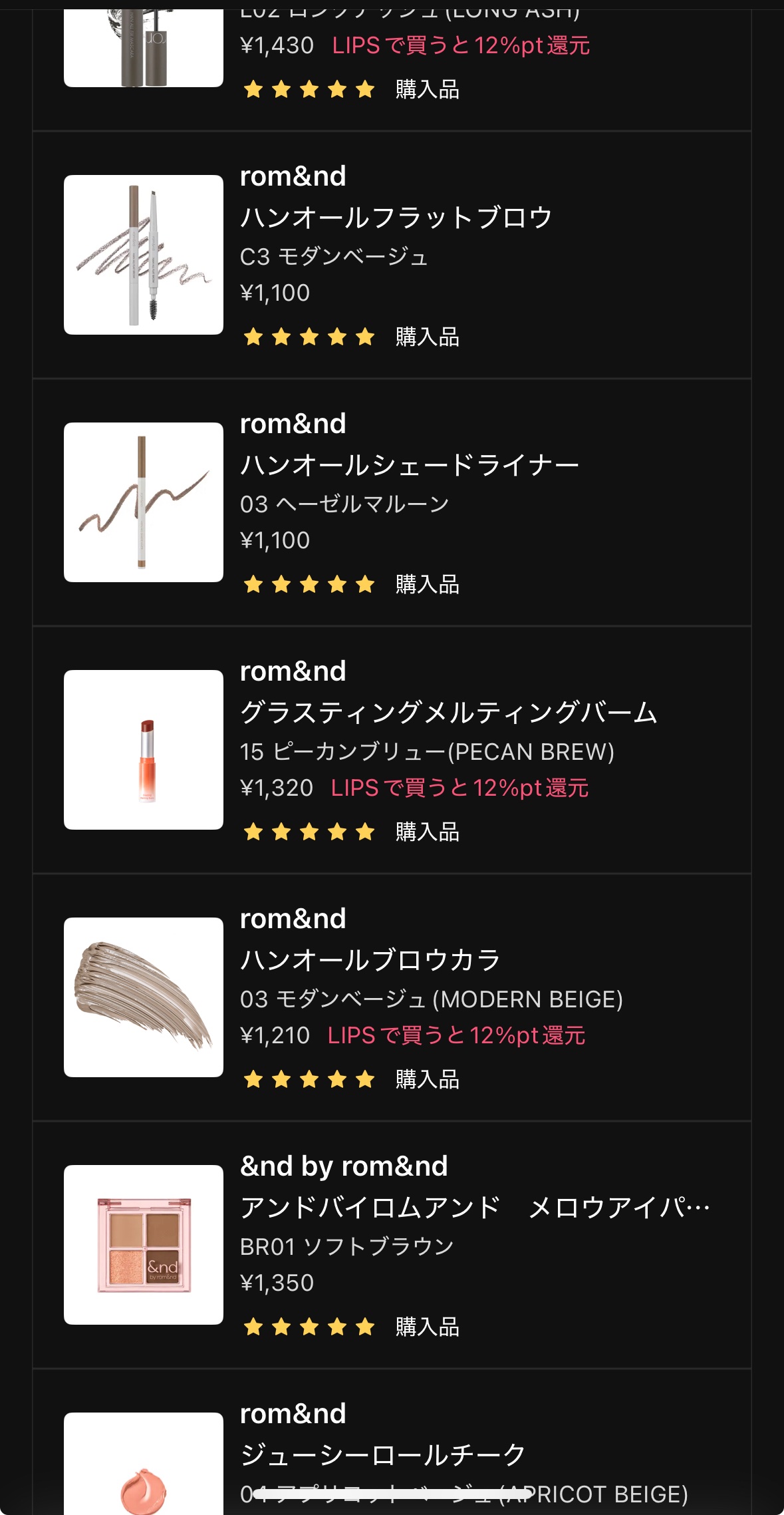Tap the third star under メロウアイパレット
The width and height of the screenshot is (784, 1515).
tap(309, 1328)
